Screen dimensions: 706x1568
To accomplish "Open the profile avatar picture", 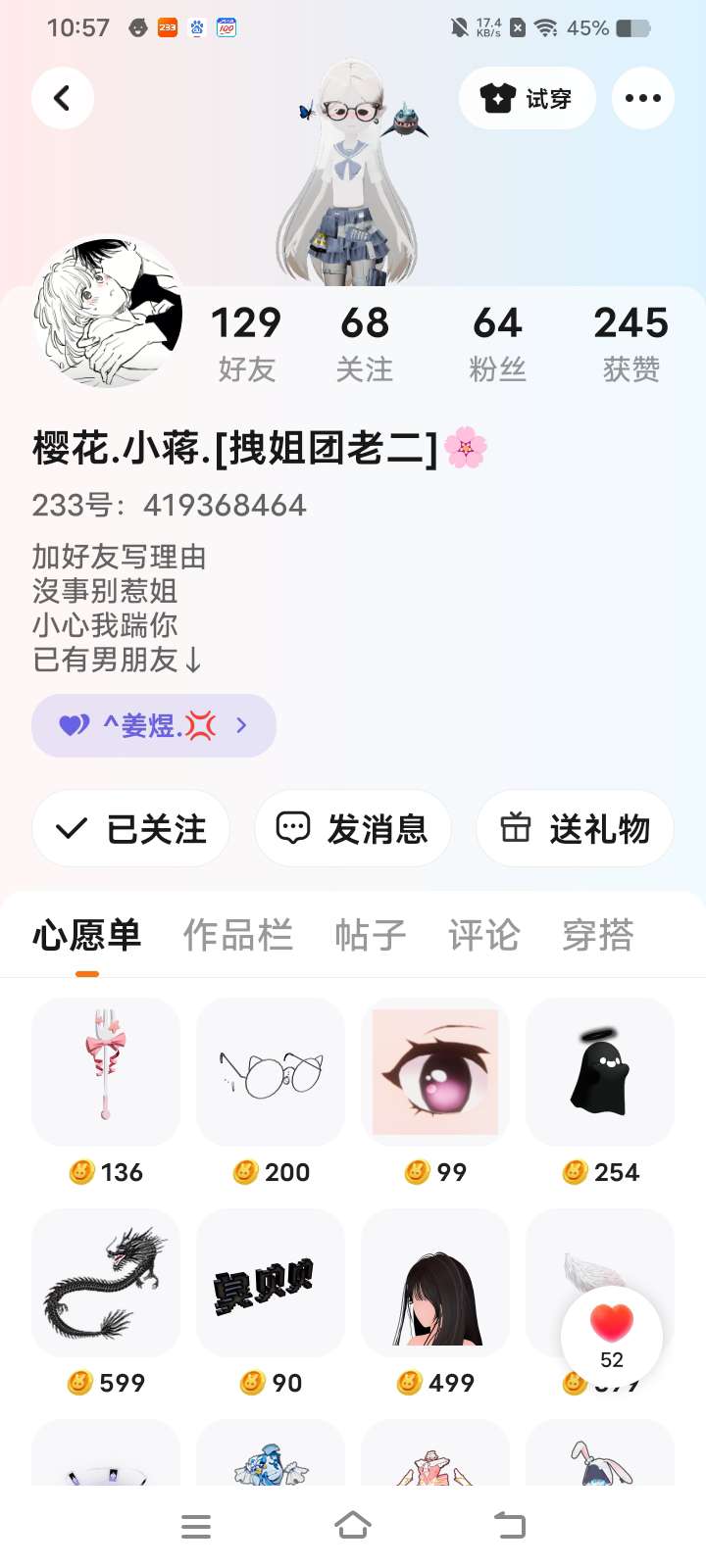I will pos(108,313).
